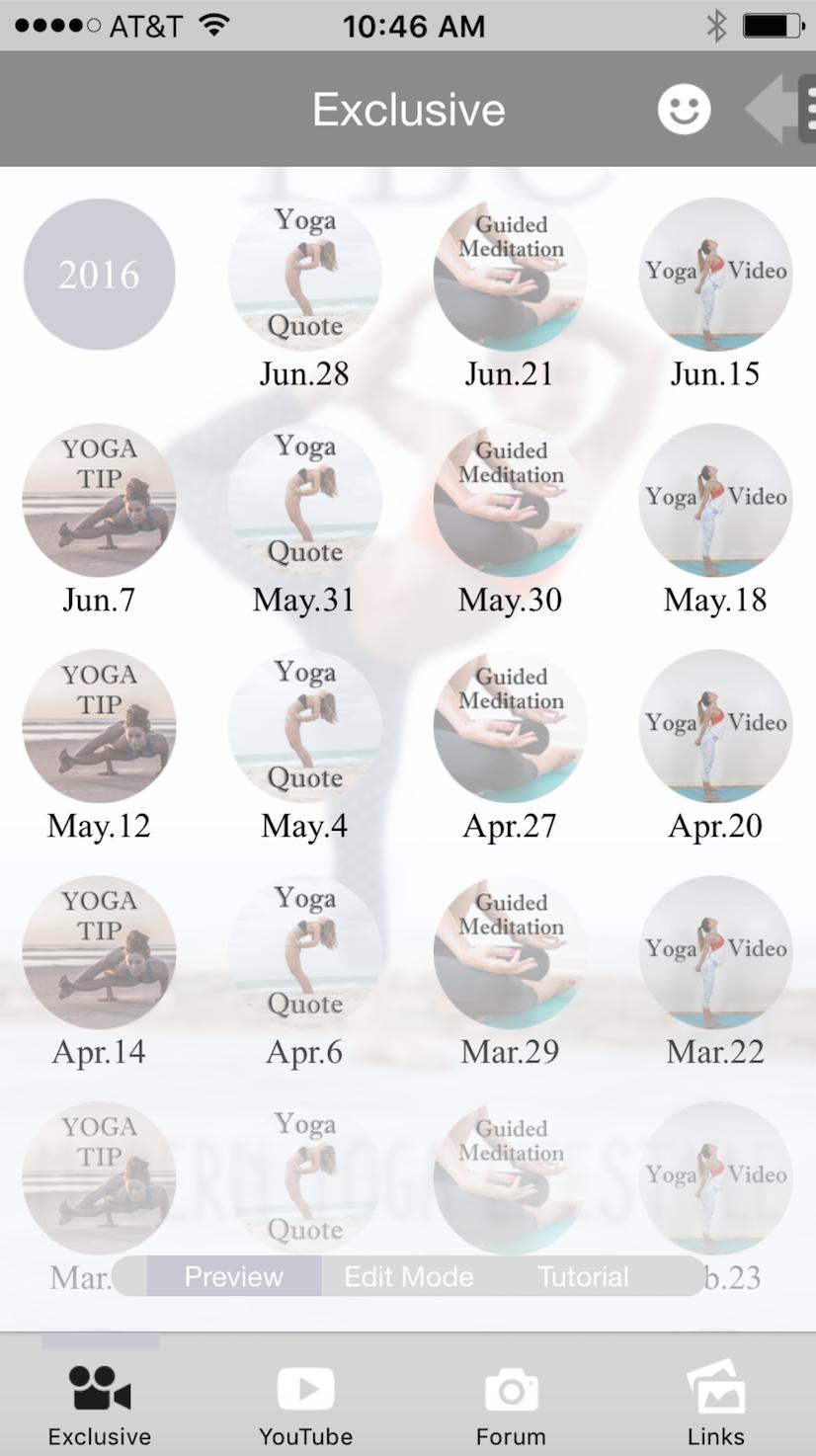Screen dimensions: 816x1456
Task: Open the Jun.28 Yoga Quote
Action: tap(304, 275)
